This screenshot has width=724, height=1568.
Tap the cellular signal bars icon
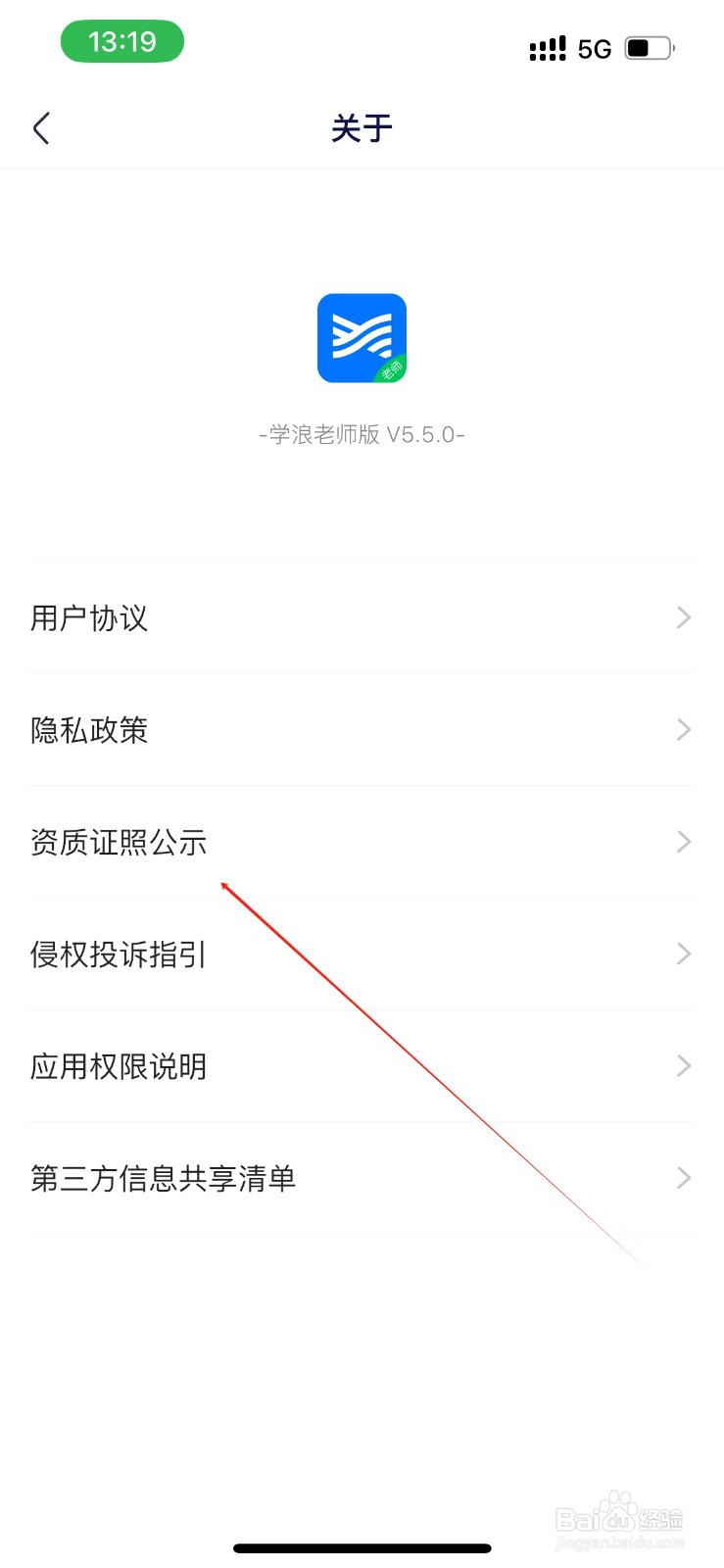[549, 47]
